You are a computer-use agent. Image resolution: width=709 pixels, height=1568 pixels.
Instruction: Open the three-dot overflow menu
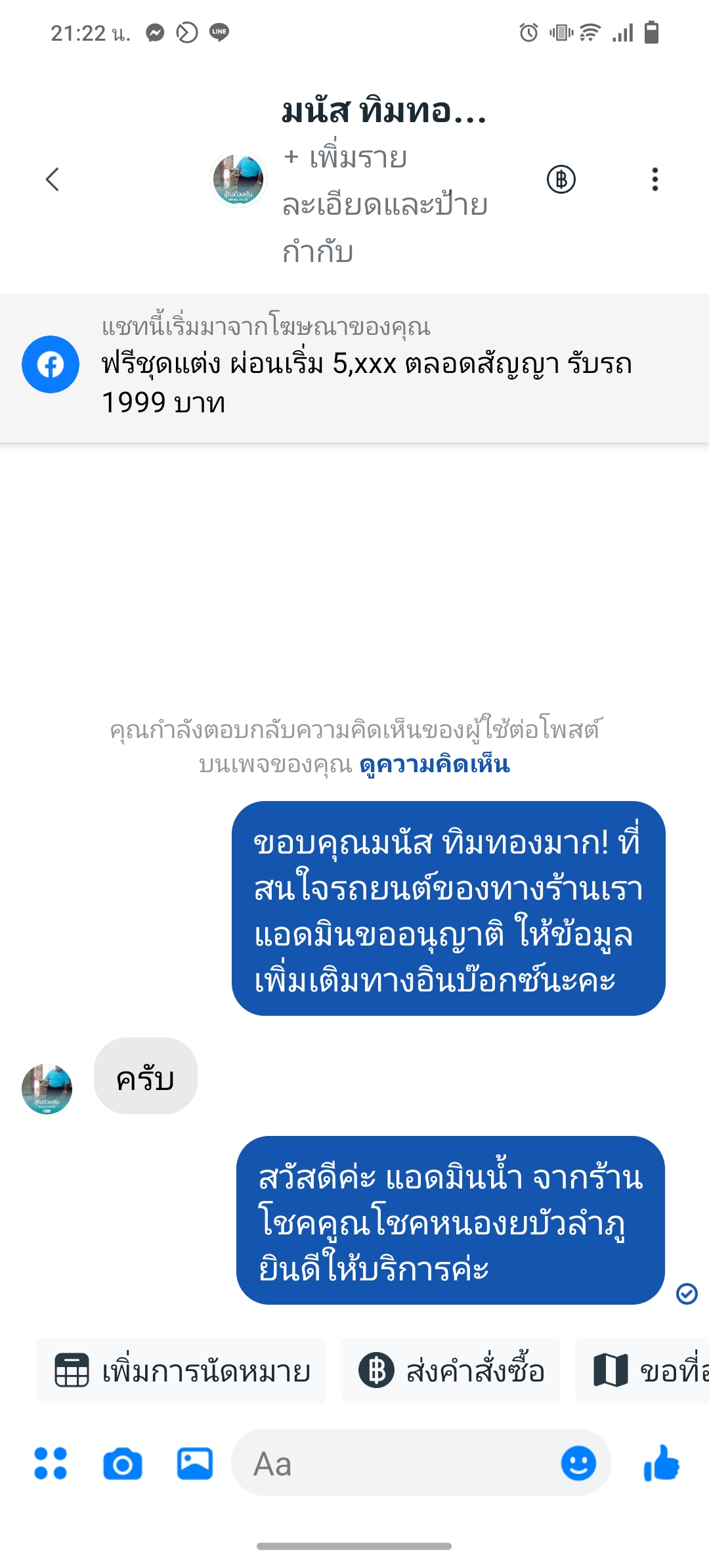655,179
